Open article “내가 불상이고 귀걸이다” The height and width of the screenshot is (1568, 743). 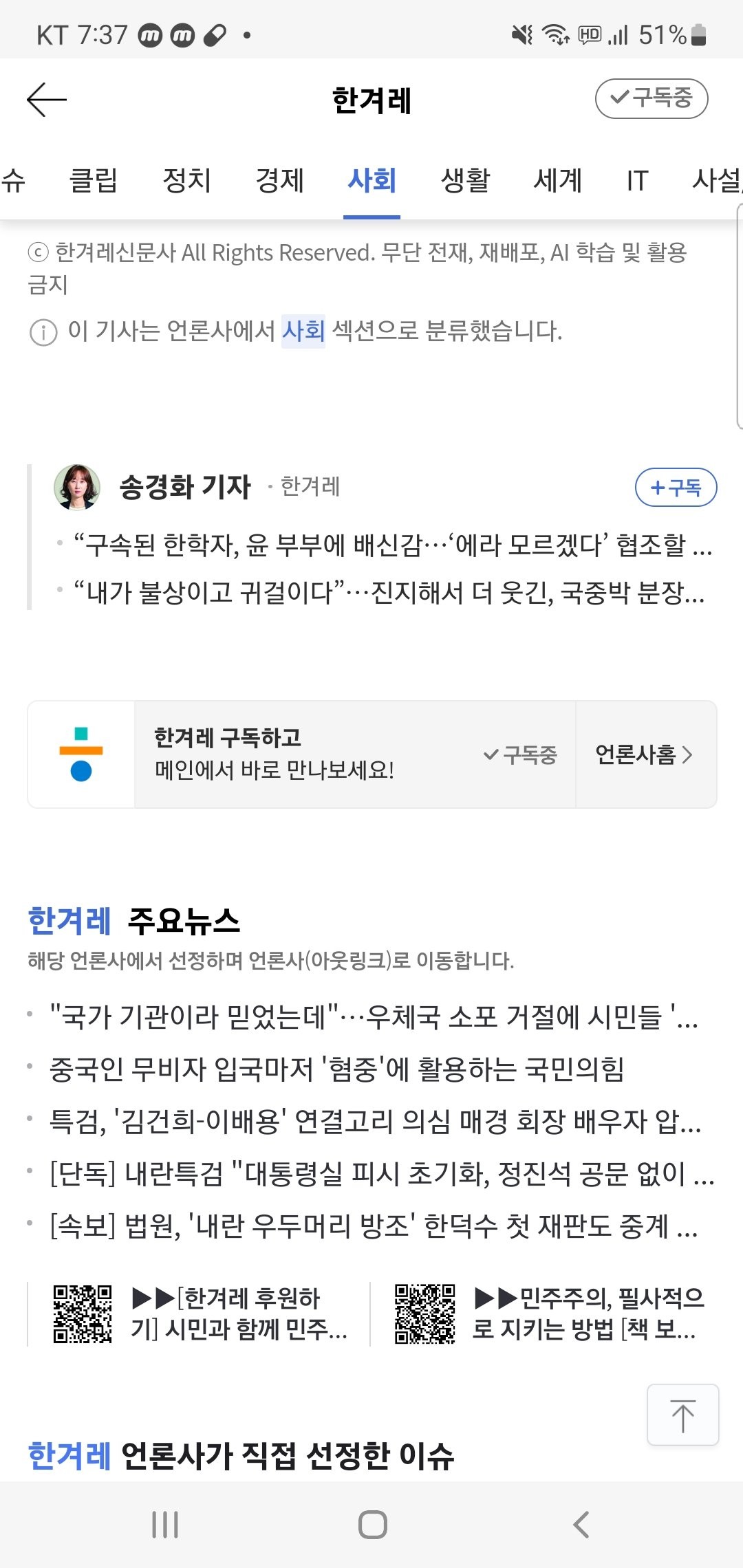pos(389,592)
